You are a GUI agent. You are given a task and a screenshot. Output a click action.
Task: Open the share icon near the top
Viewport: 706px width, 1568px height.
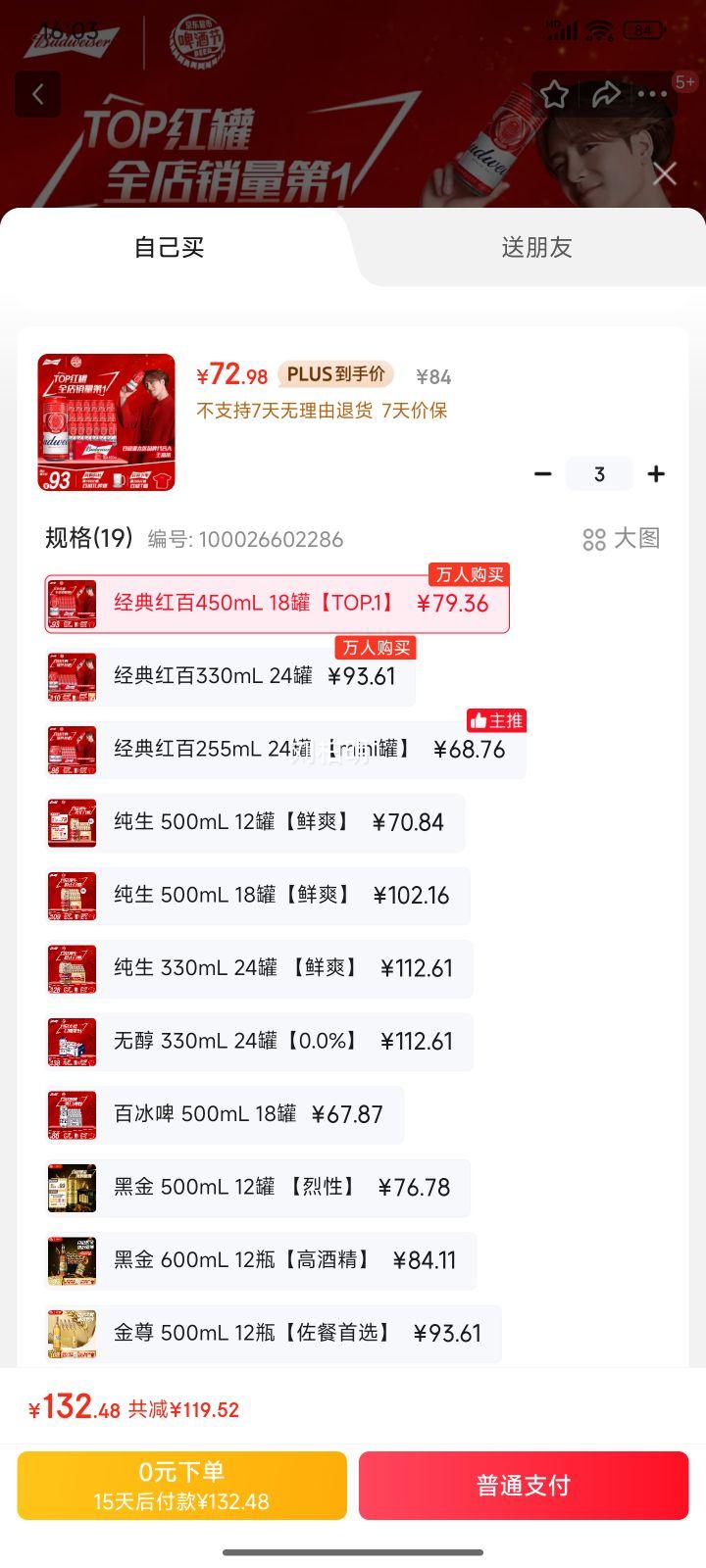click(607, 94)
